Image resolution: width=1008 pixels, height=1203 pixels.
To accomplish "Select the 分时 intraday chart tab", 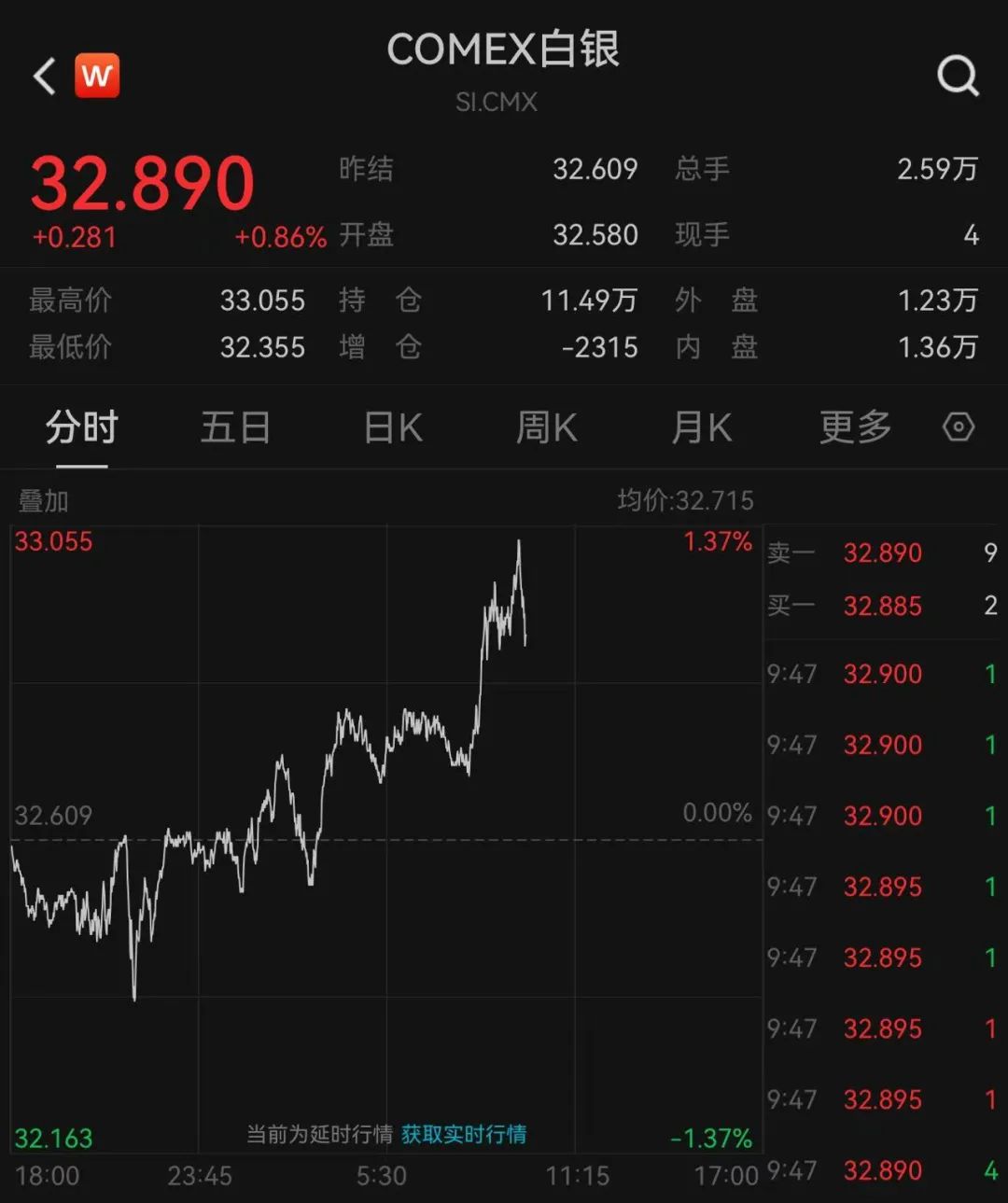I will click(81, 428).
